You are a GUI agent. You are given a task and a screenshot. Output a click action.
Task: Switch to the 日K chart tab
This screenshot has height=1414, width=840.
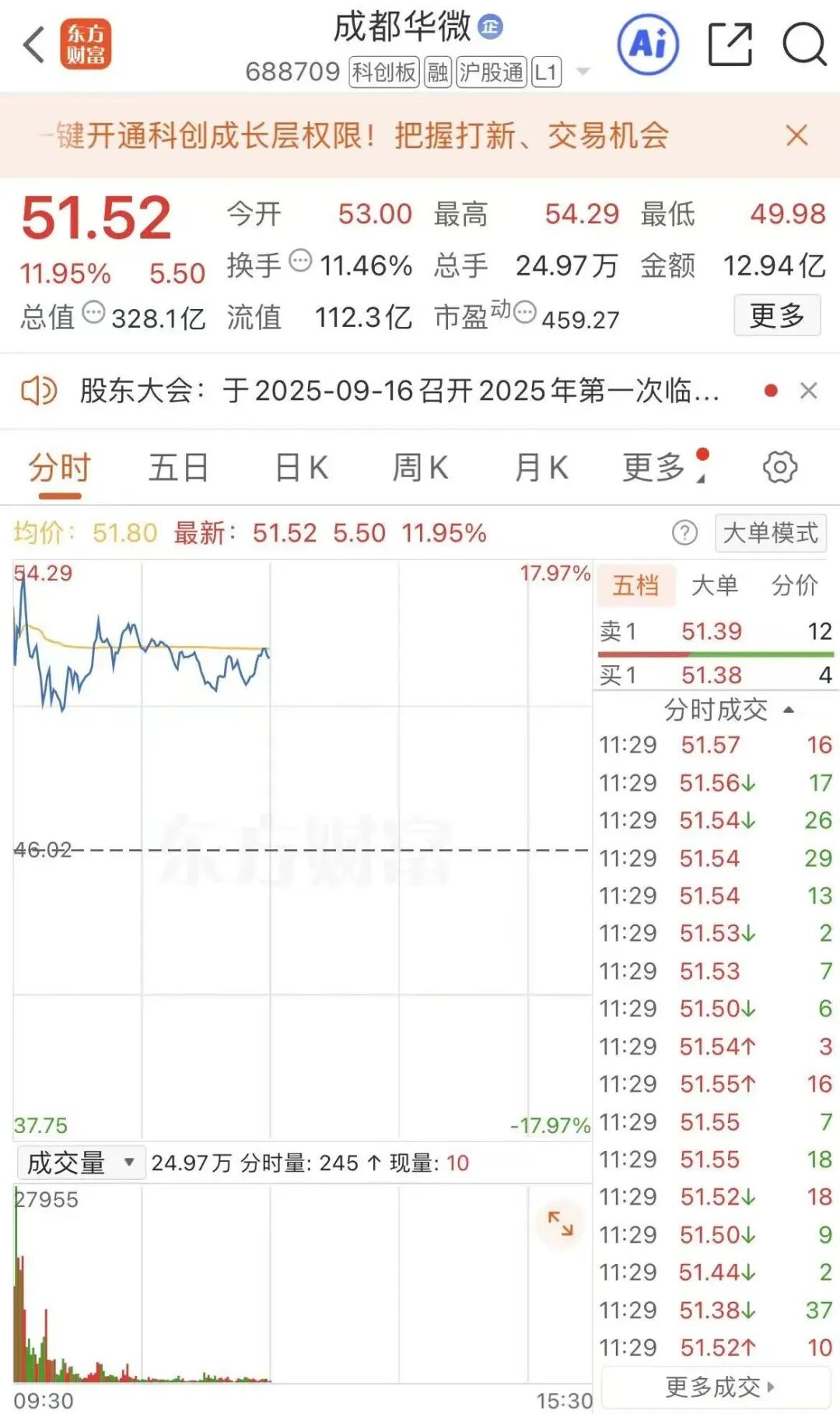301,468
